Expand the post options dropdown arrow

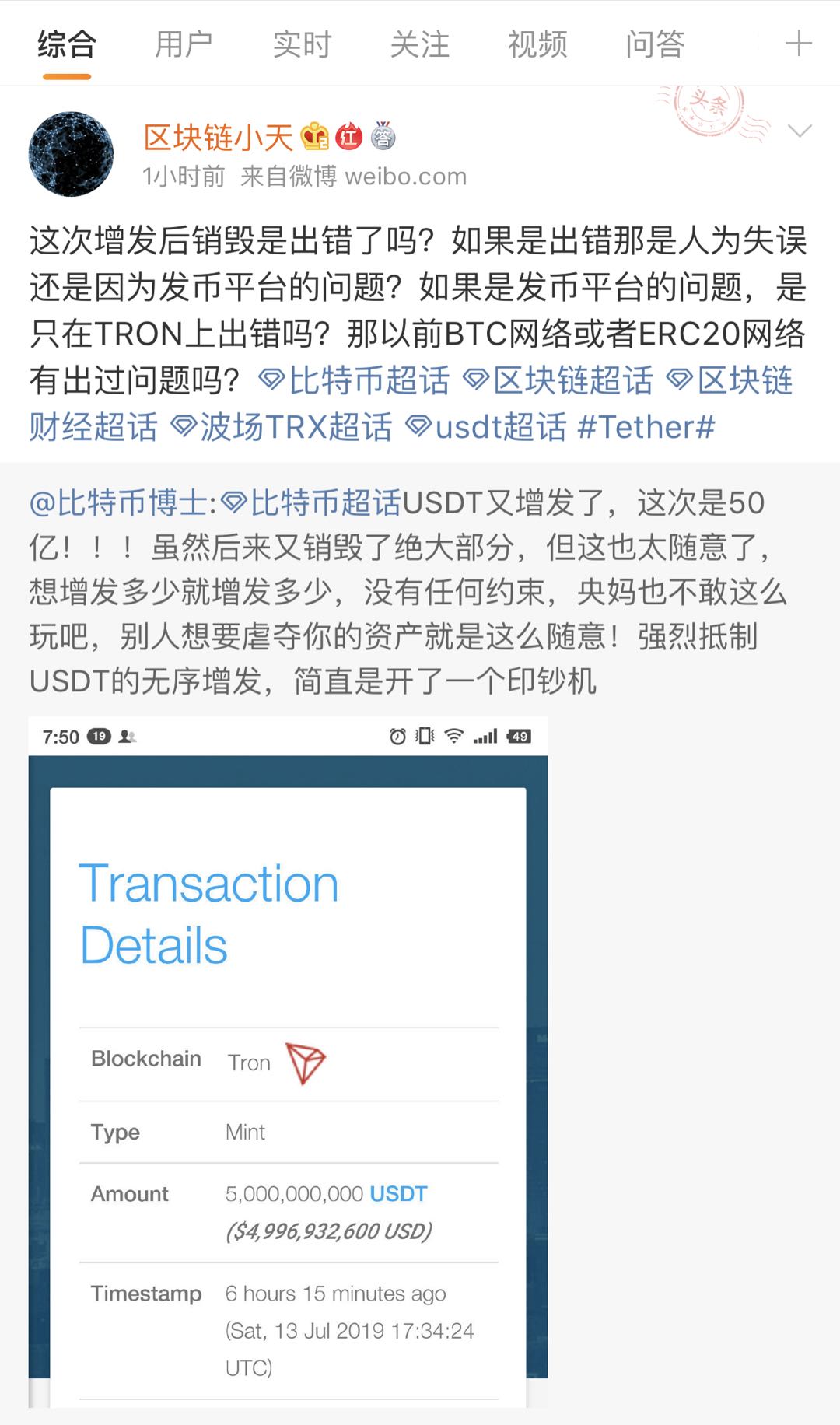(800, 130)
